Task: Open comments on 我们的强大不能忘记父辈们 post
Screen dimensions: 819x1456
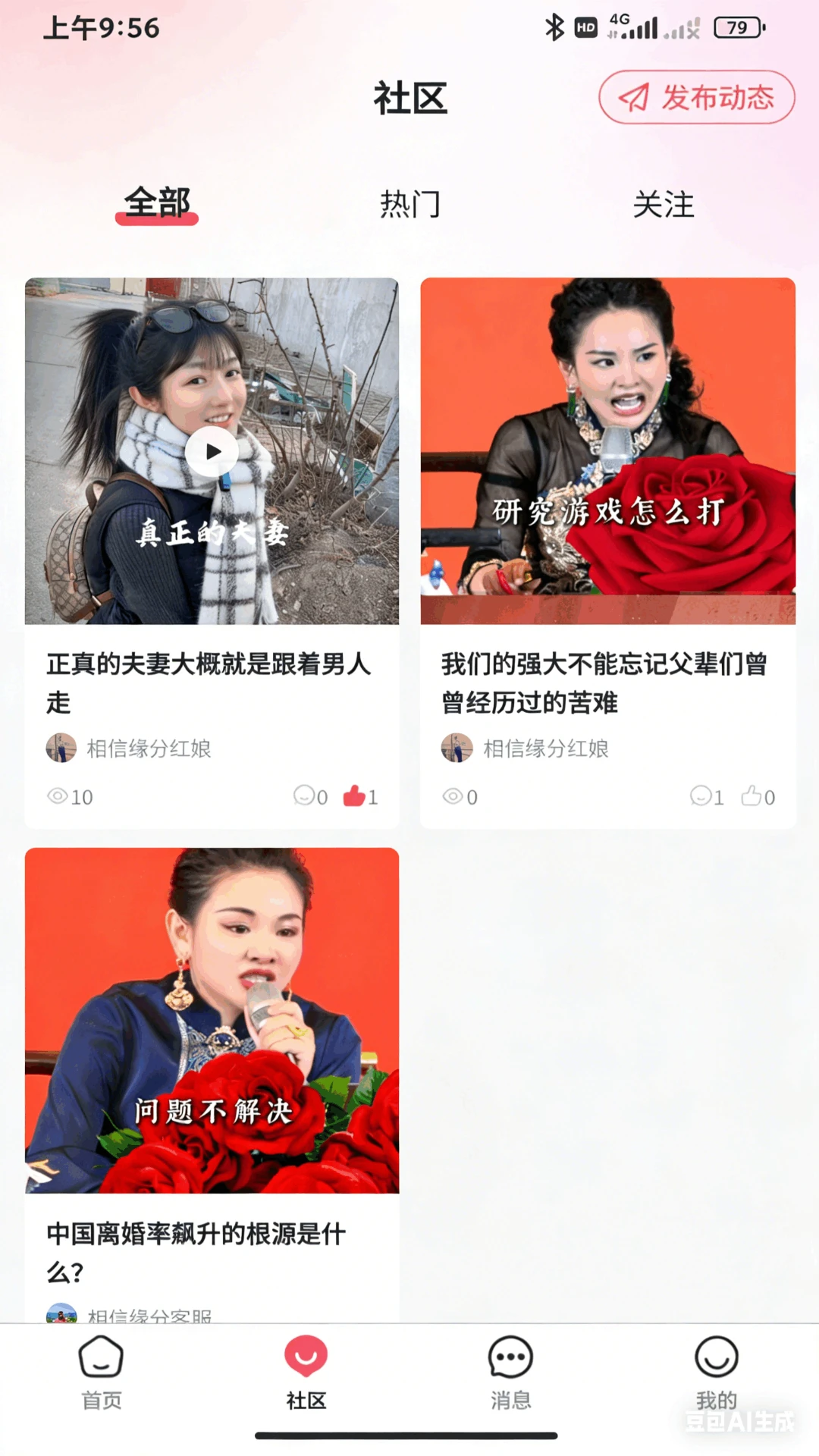Action: click(x=707, y=796)
